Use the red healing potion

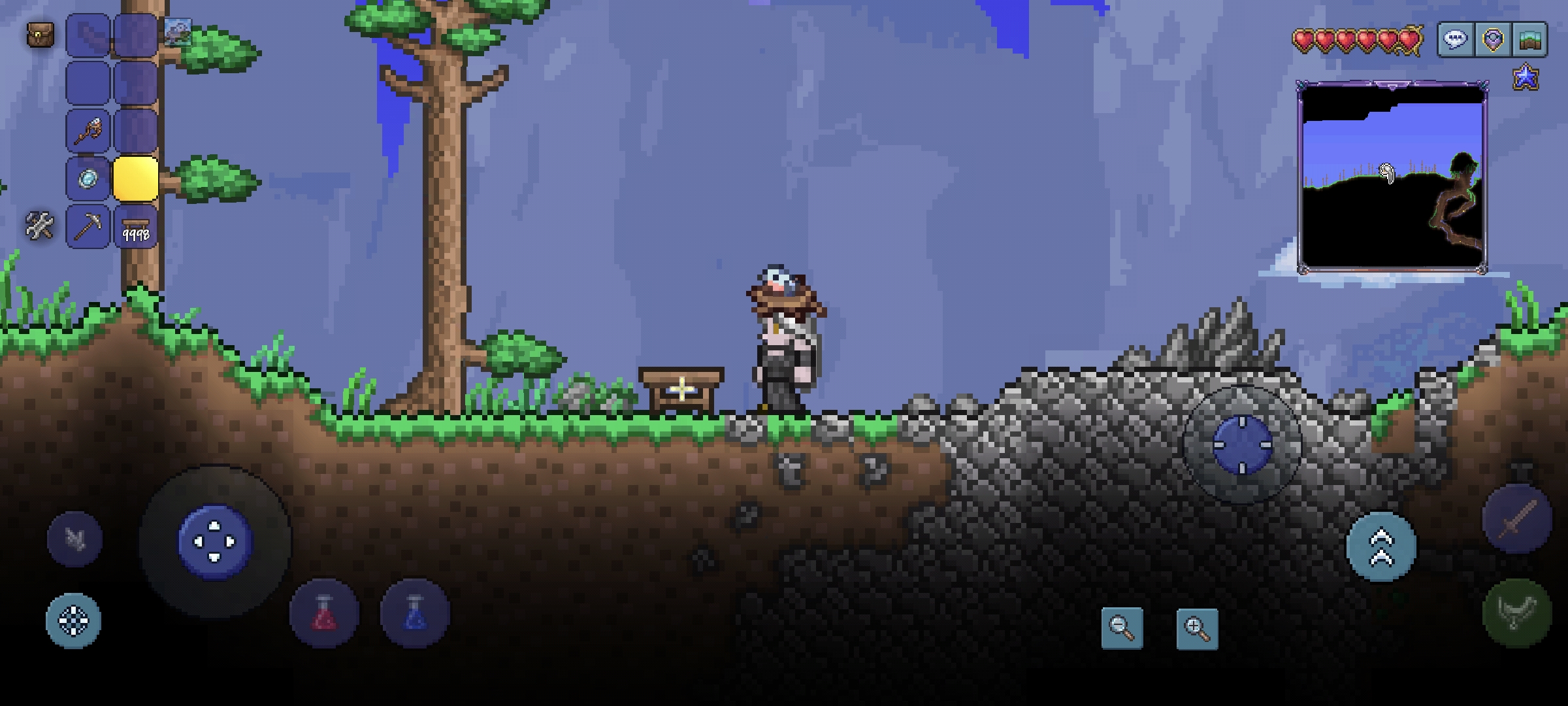(x=324, y=614)
